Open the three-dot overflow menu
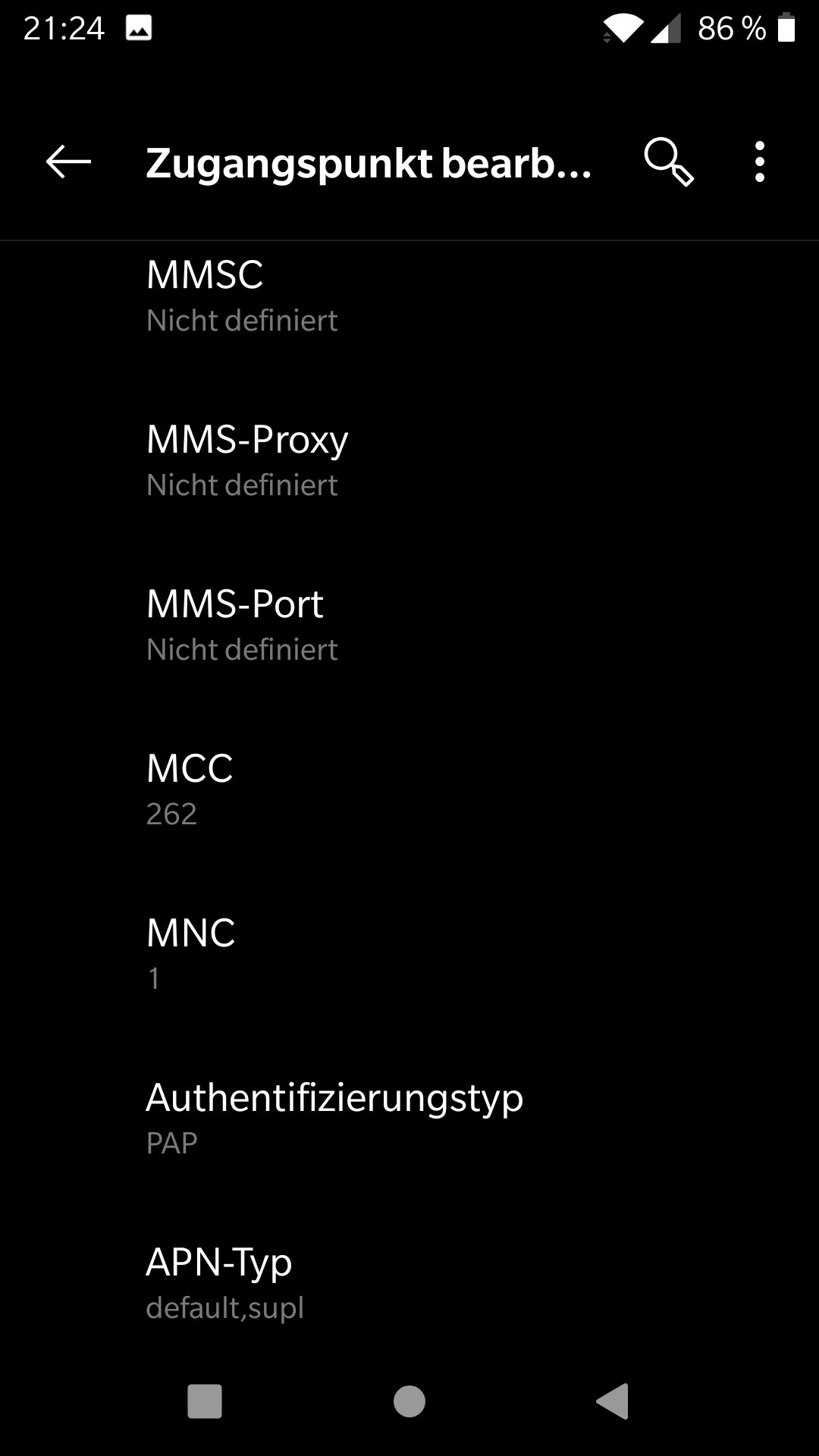The image size is (819, 1456). click(x=760, y=162)
